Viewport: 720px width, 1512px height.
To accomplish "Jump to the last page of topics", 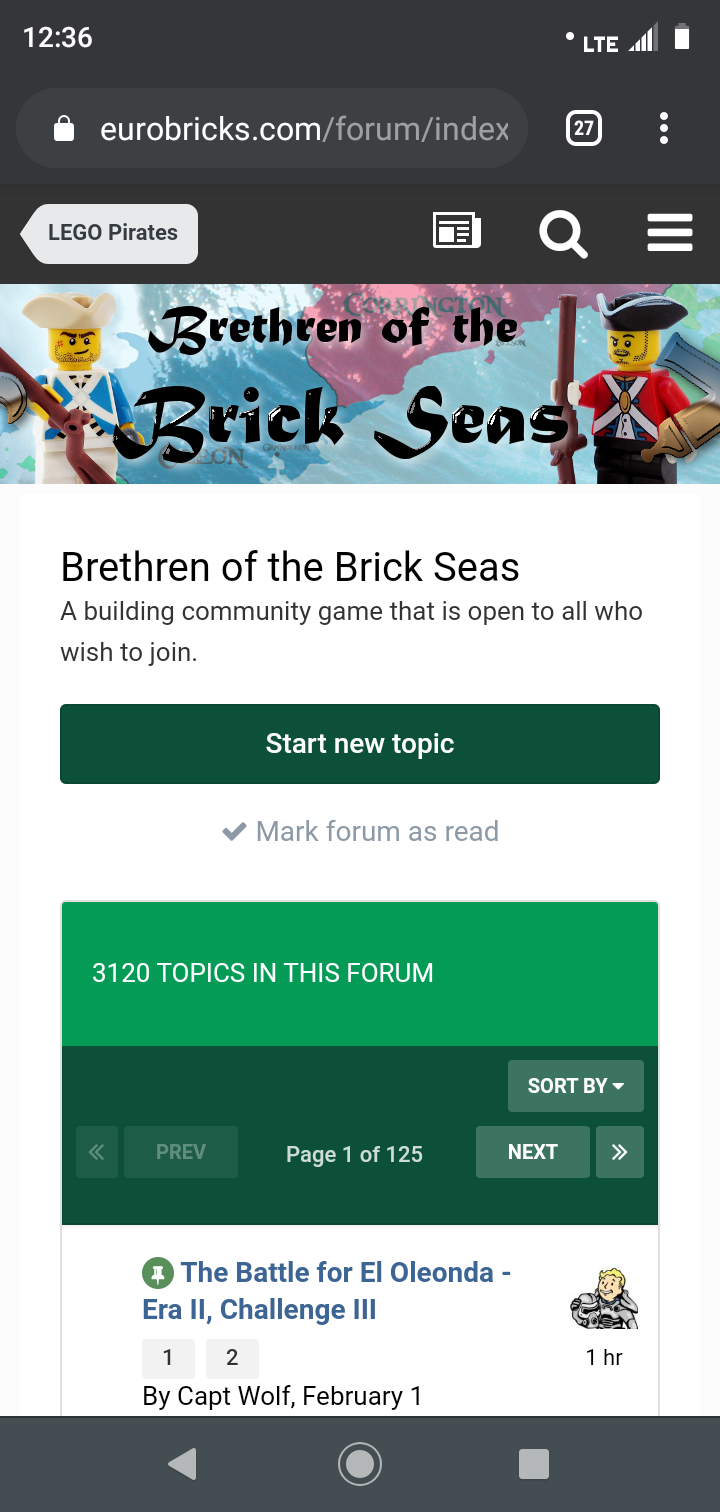I will (620, 1152).
